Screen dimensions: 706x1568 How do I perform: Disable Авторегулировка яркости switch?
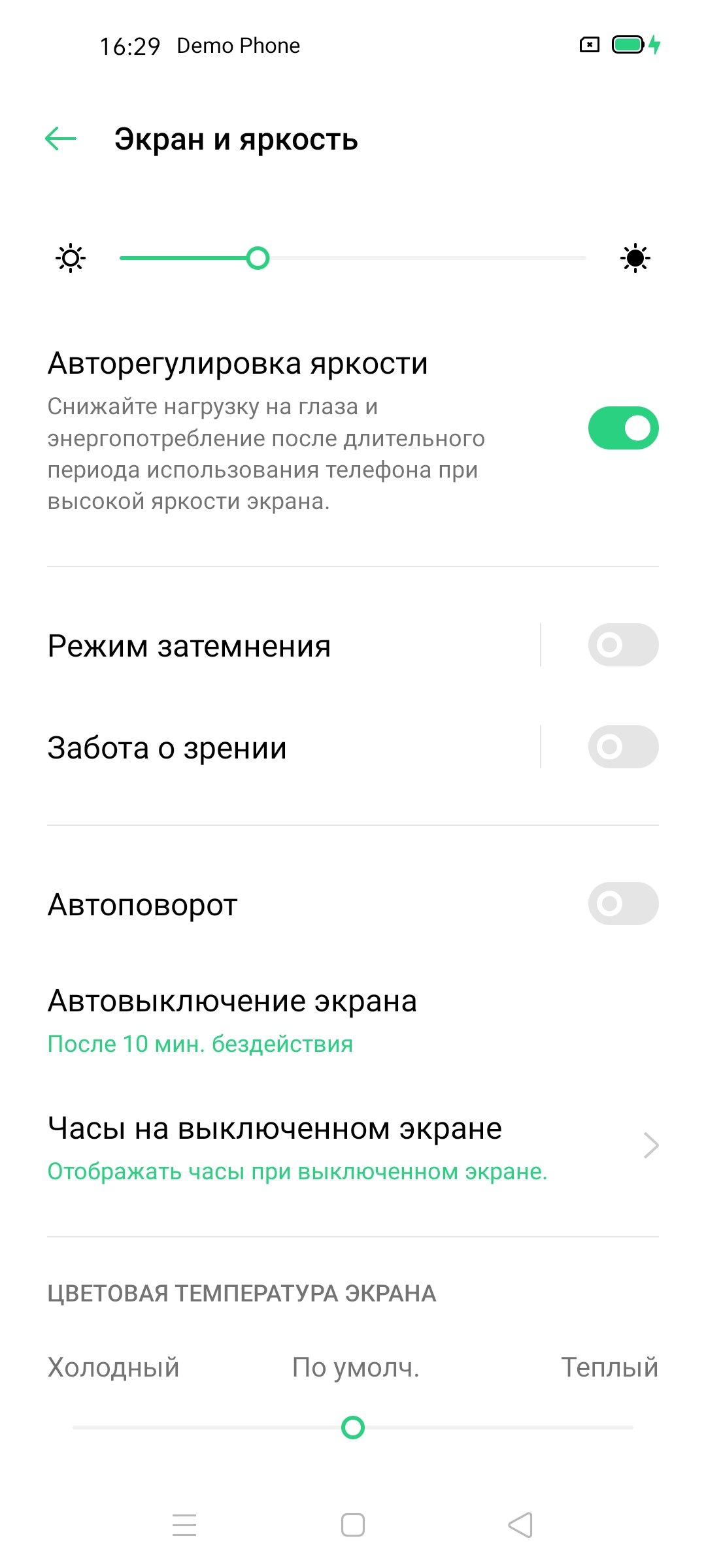(623, 428)
